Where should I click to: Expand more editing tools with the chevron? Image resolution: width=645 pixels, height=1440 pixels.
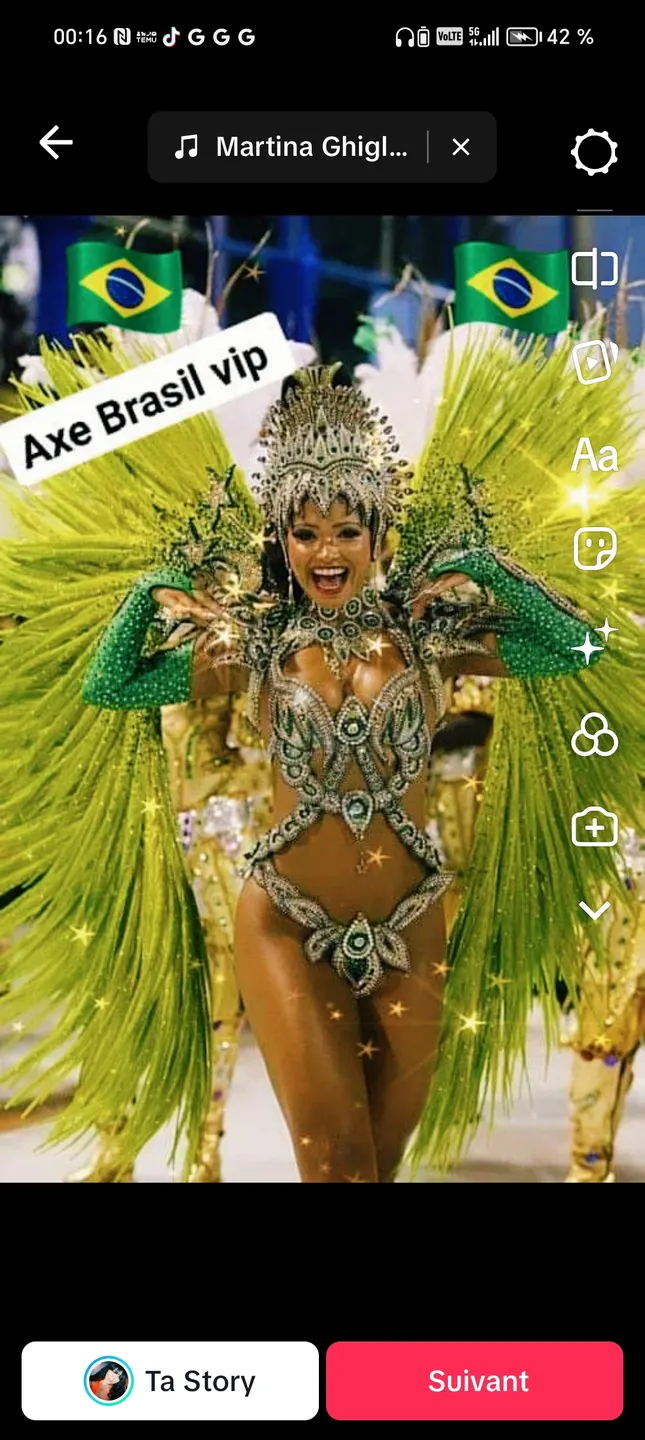click(594, 910)
